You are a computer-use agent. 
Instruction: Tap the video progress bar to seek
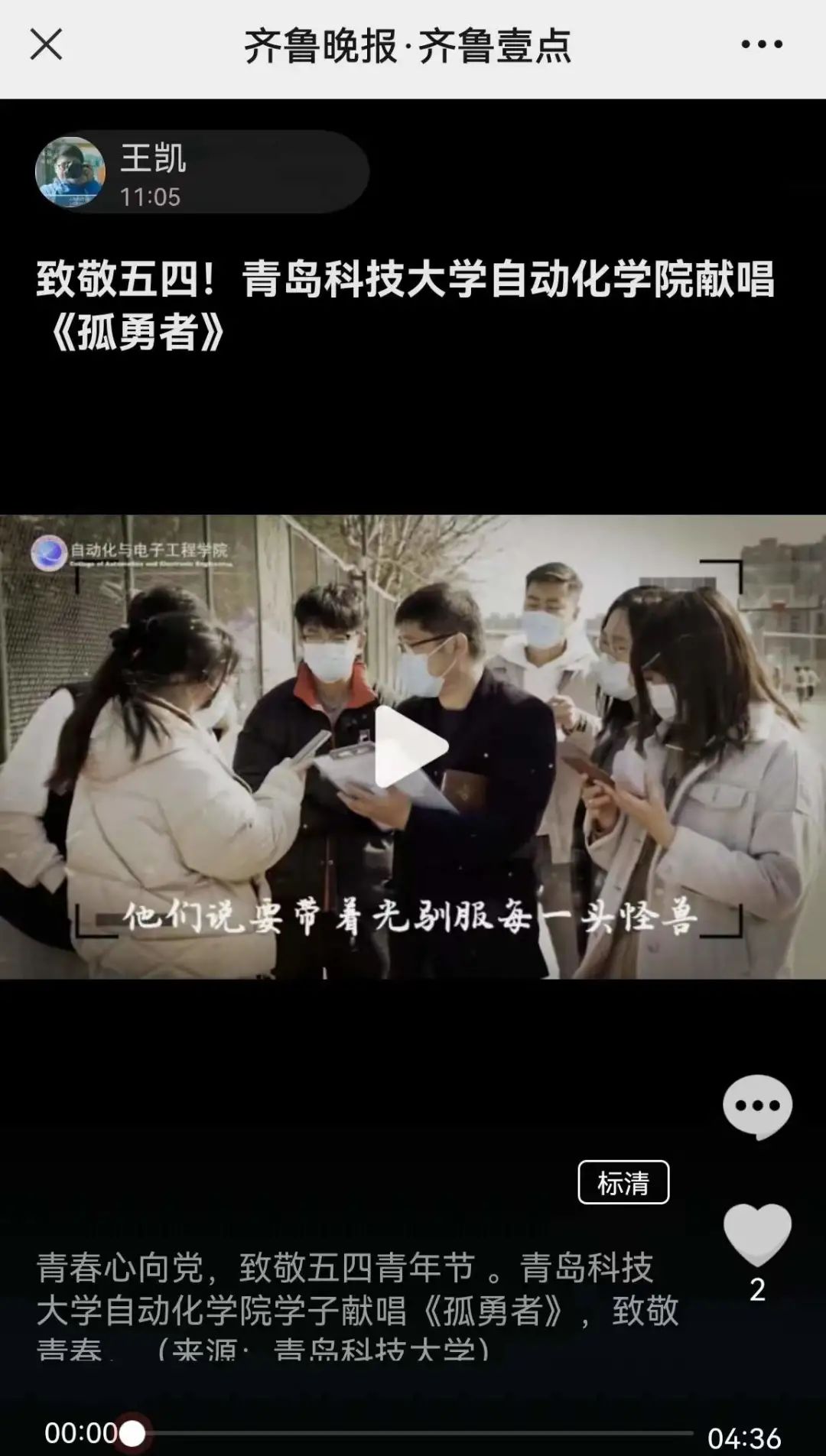pyautogui.click(x=413, y=1433)
